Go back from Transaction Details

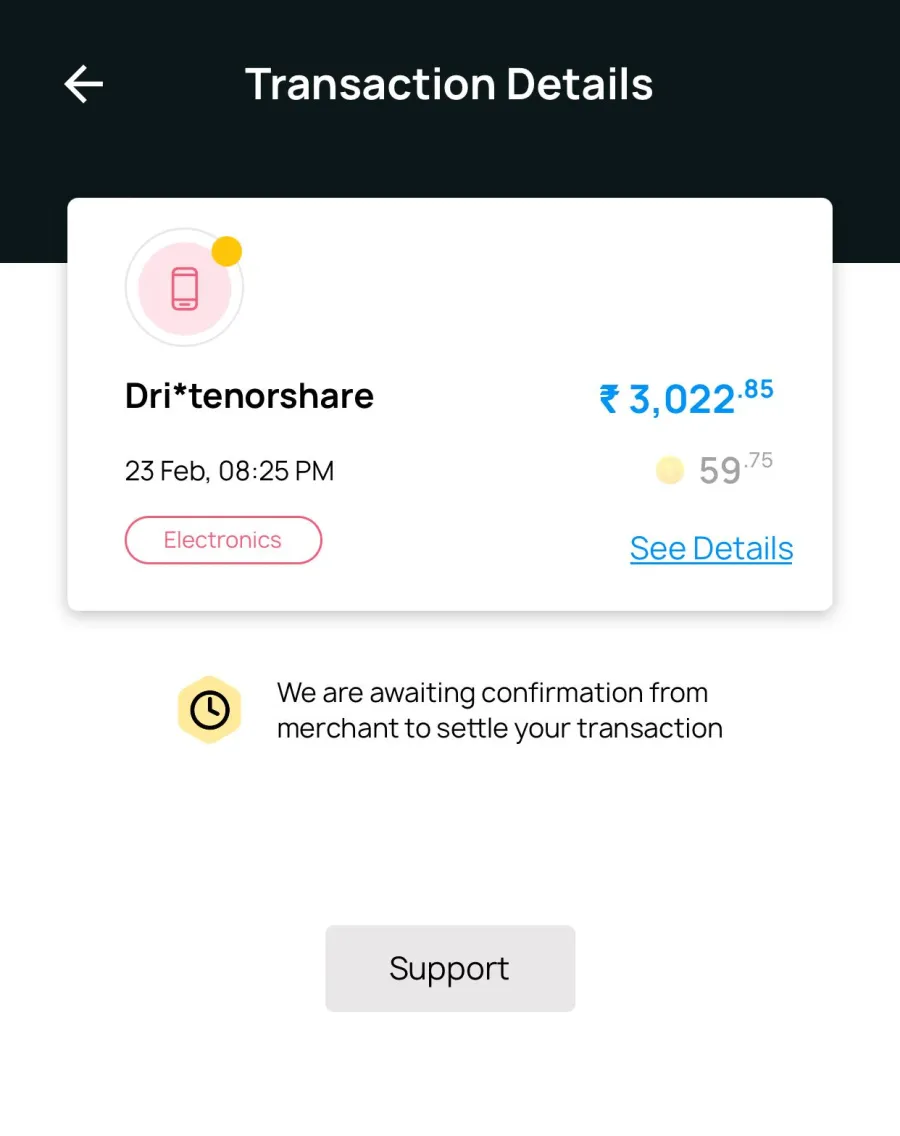(84, 84)
